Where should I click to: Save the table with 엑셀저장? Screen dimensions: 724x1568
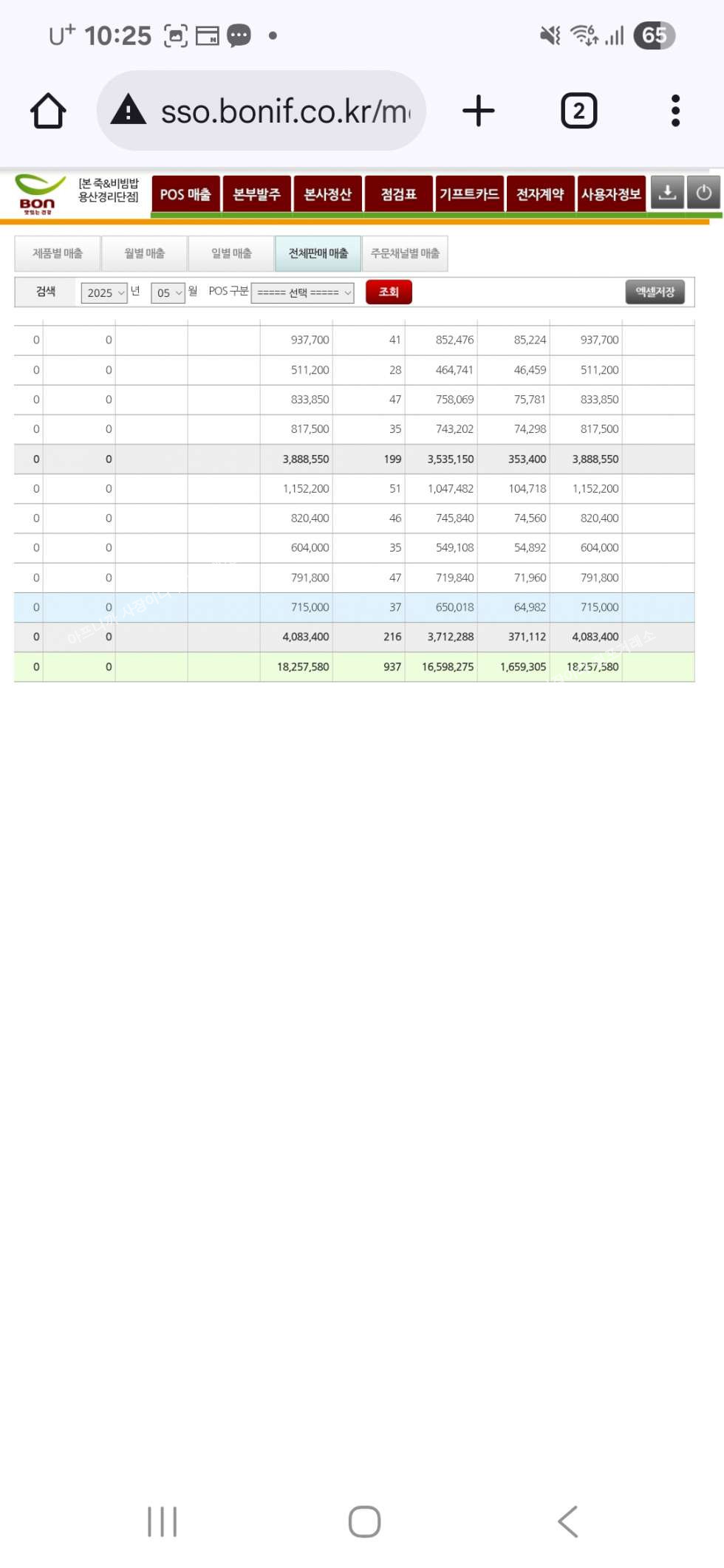coord(655,292)
